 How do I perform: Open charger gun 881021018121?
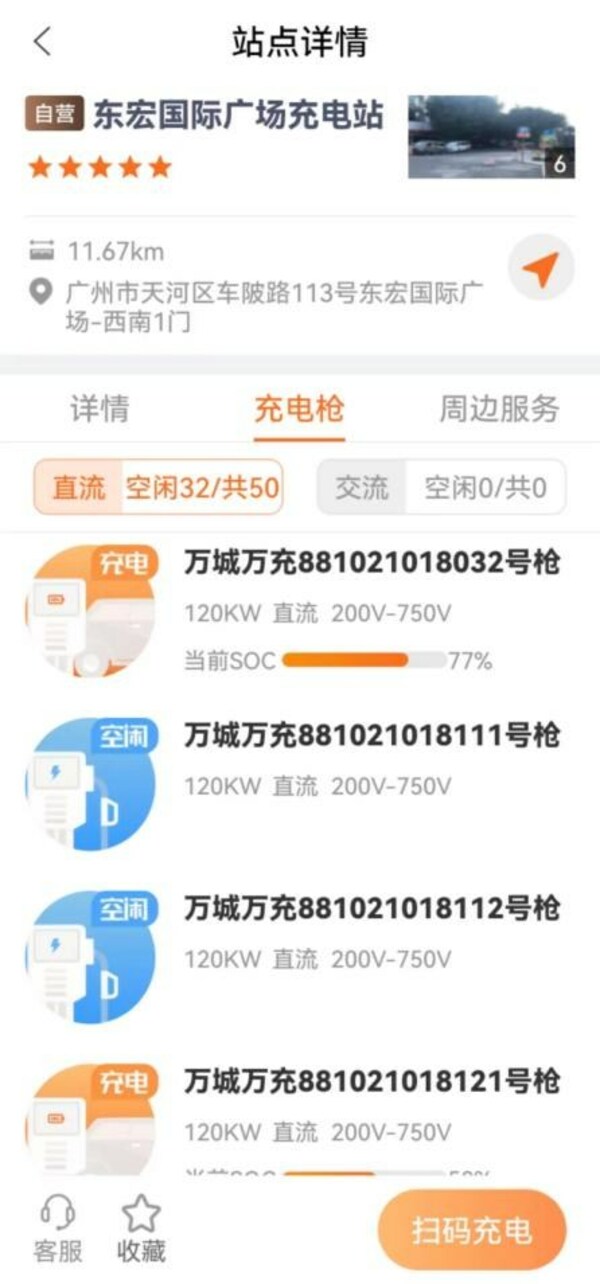[x=371, y=1082]
